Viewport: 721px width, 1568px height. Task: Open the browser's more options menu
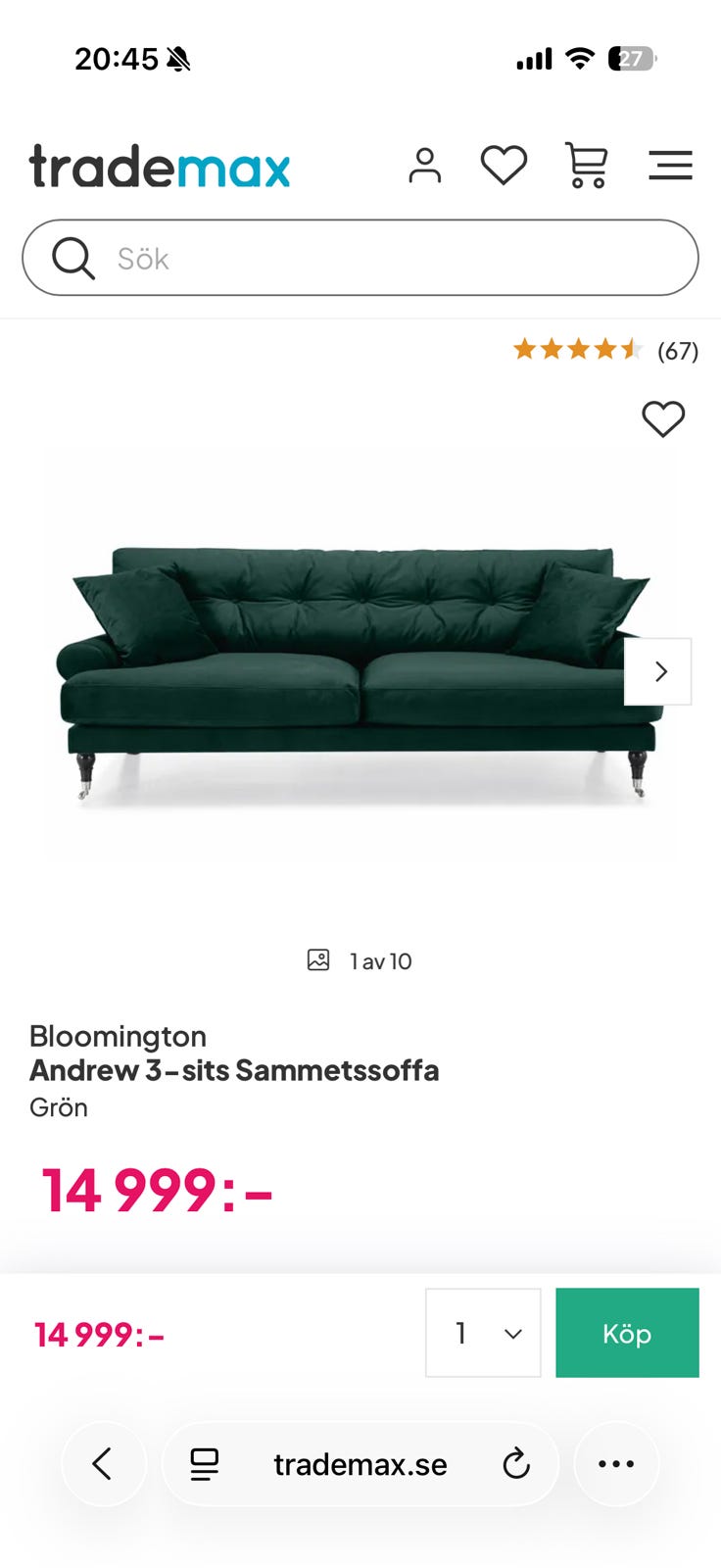(x=616, y=1464)
